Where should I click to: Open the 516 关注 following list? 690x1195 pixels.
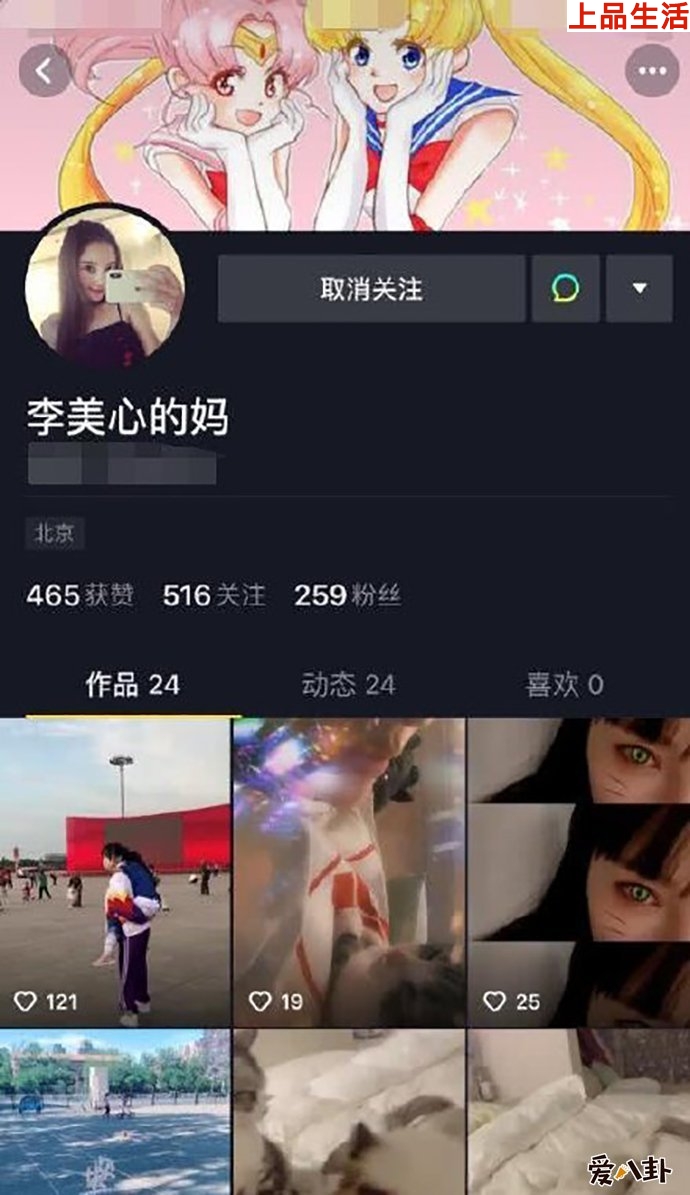coord(214,596)
